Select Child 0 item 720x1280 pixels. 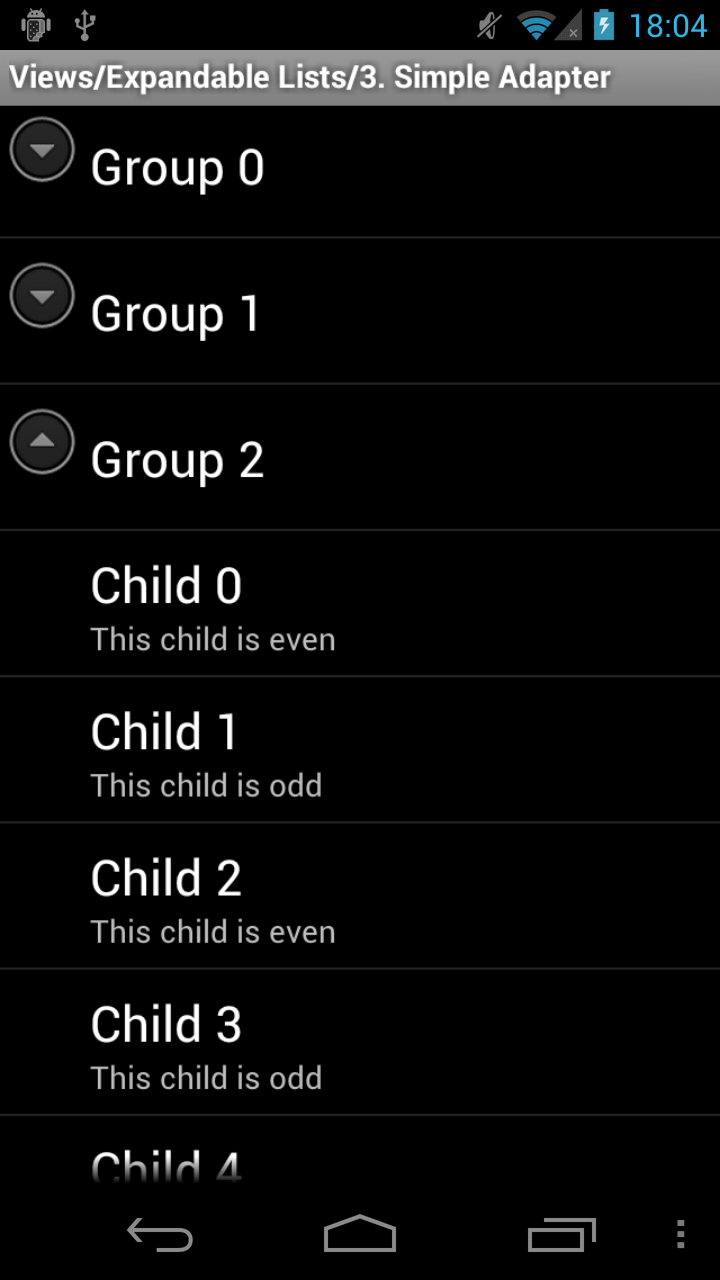pos(360,603)
